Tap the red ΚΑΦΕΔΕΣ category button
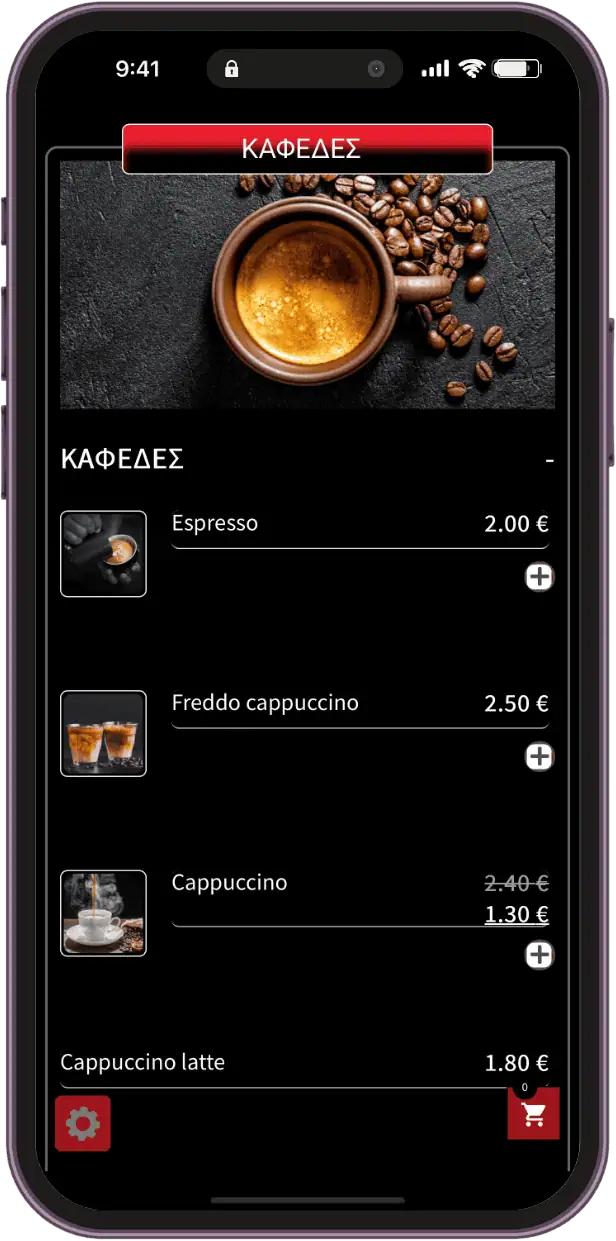 tap(307, 149)
